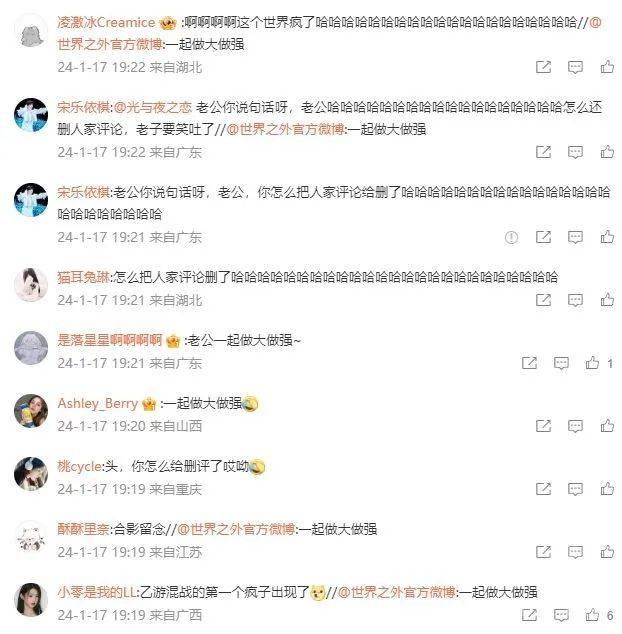The height and width of the screenshot is (634, 622).
Task: Like 是落星星啊啊啊啊's post with 1 like
Action: point(594,363)
